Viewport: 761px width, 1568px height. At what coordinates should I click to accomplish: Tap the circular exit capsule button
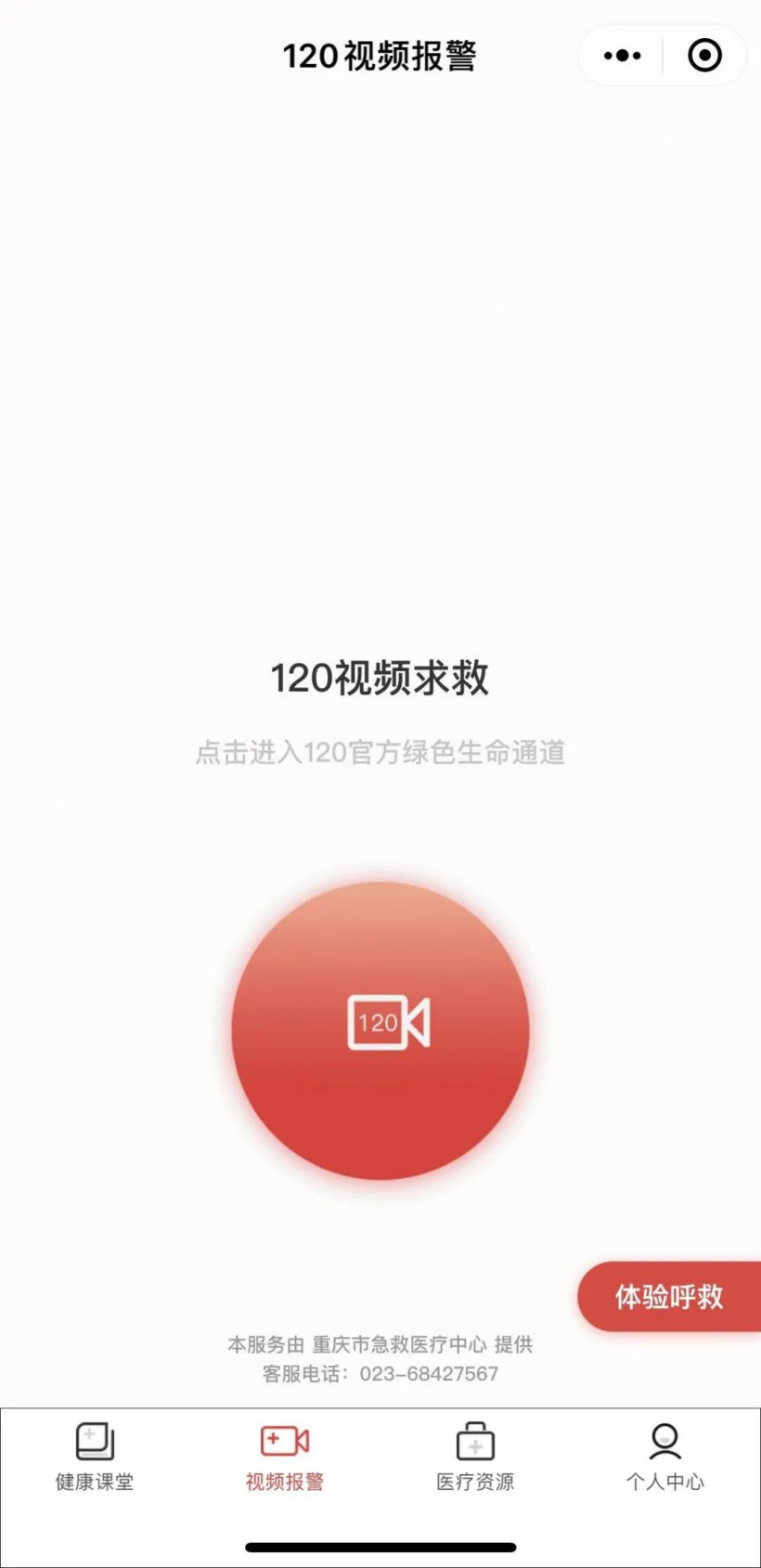click(704, 55)
